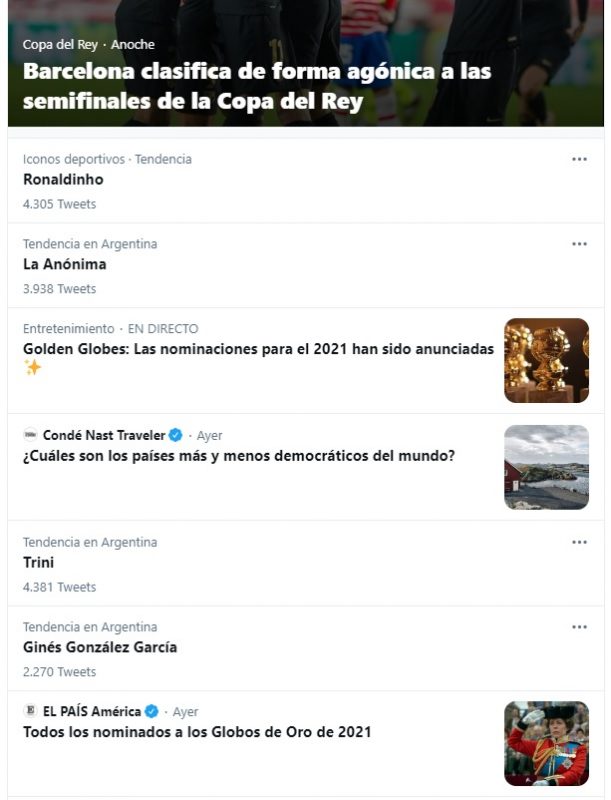Screen dimensions: 611x800
Task: Open EL PAÍS América's Globos de Oro story
Action: (197, 732)
